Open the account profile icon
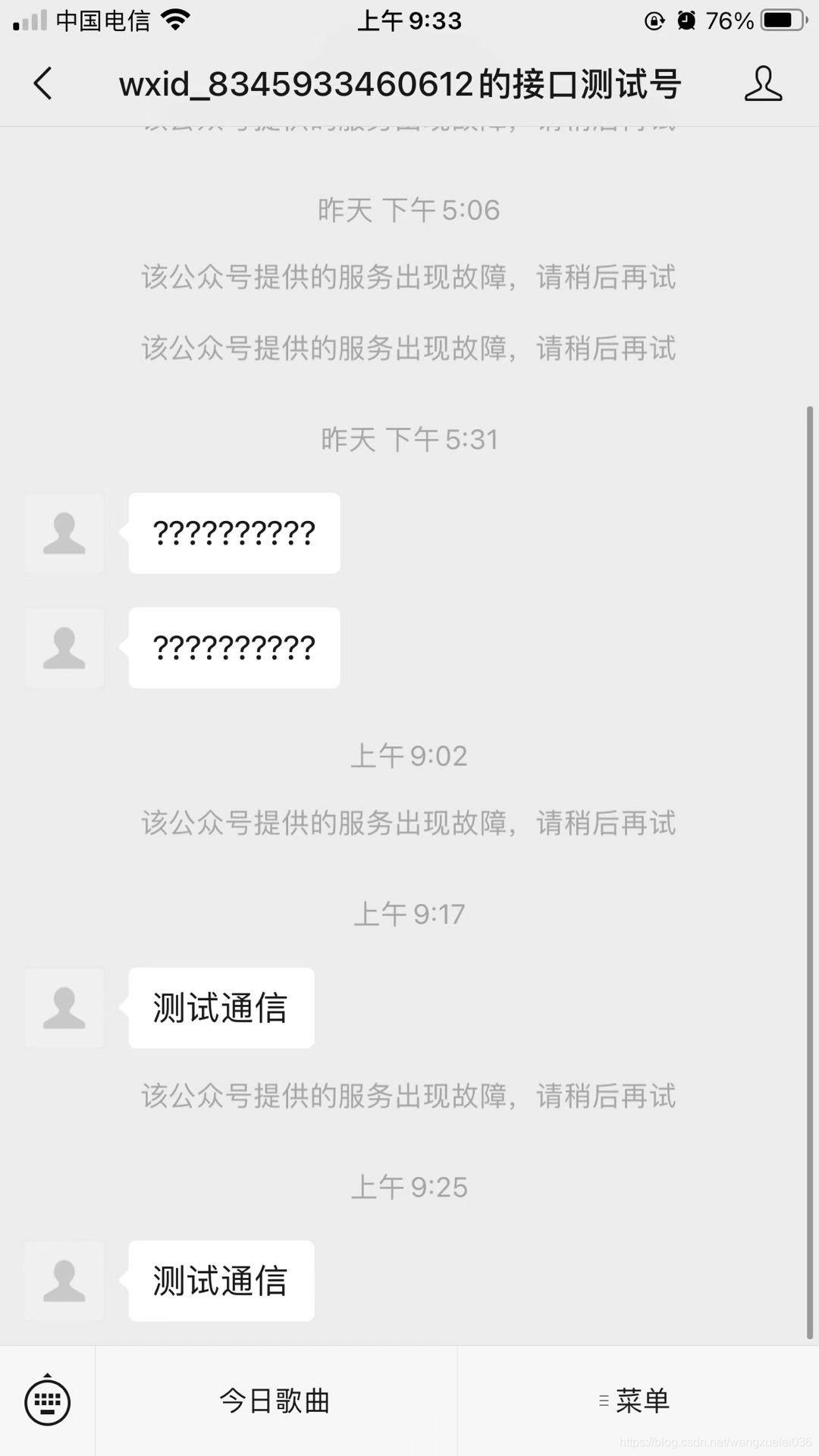This screenshot has height=1456, width=819. click(762, 83)
